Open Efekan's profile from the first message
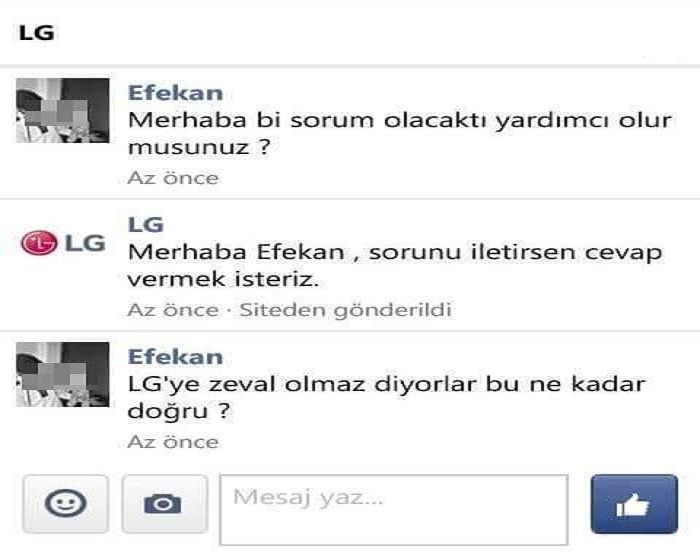Screen dimensions: 700x553 pos(175,93)
